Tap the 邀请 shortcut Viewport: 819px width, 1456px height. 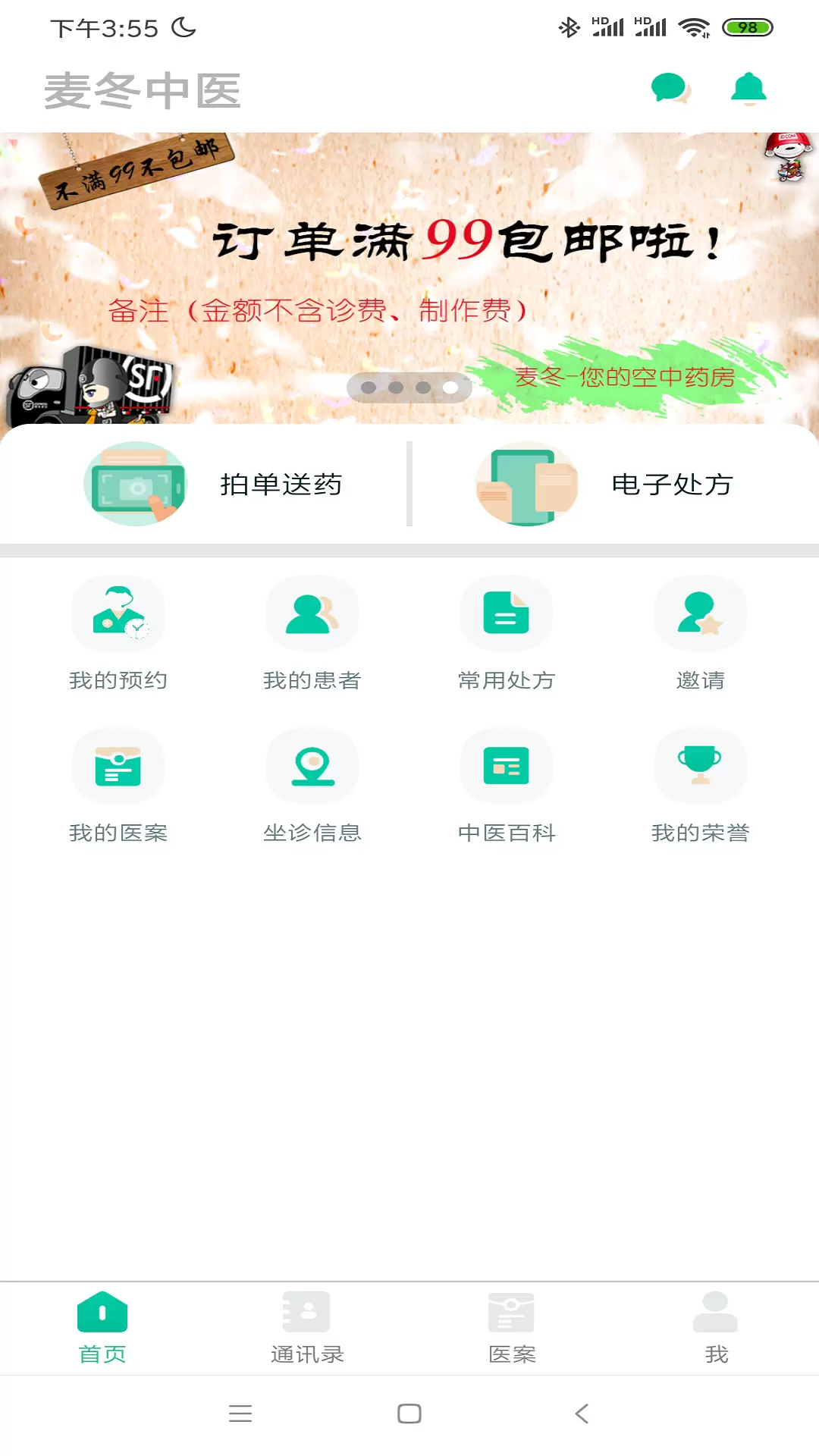(x=701, y=634)
